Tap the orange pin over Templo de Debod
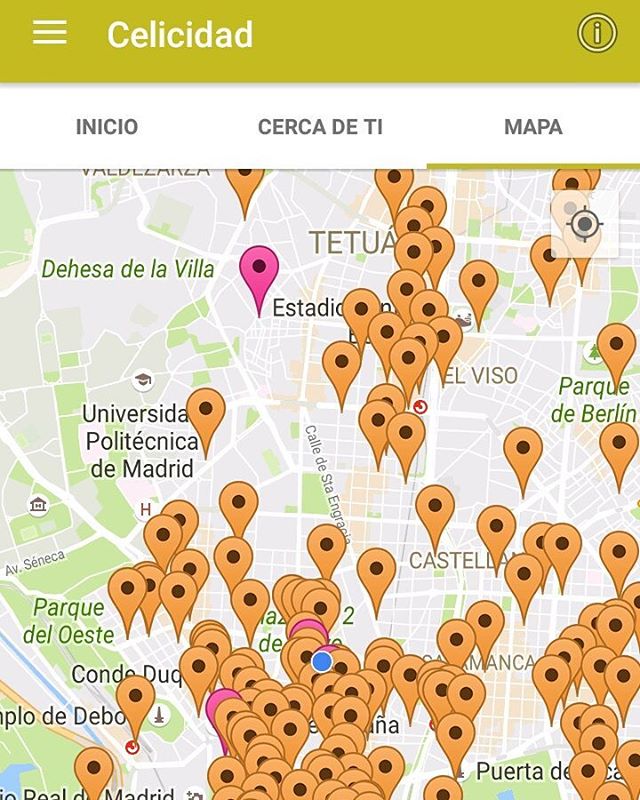This screenshot has width=640, height=800. (x=136, y=700)
